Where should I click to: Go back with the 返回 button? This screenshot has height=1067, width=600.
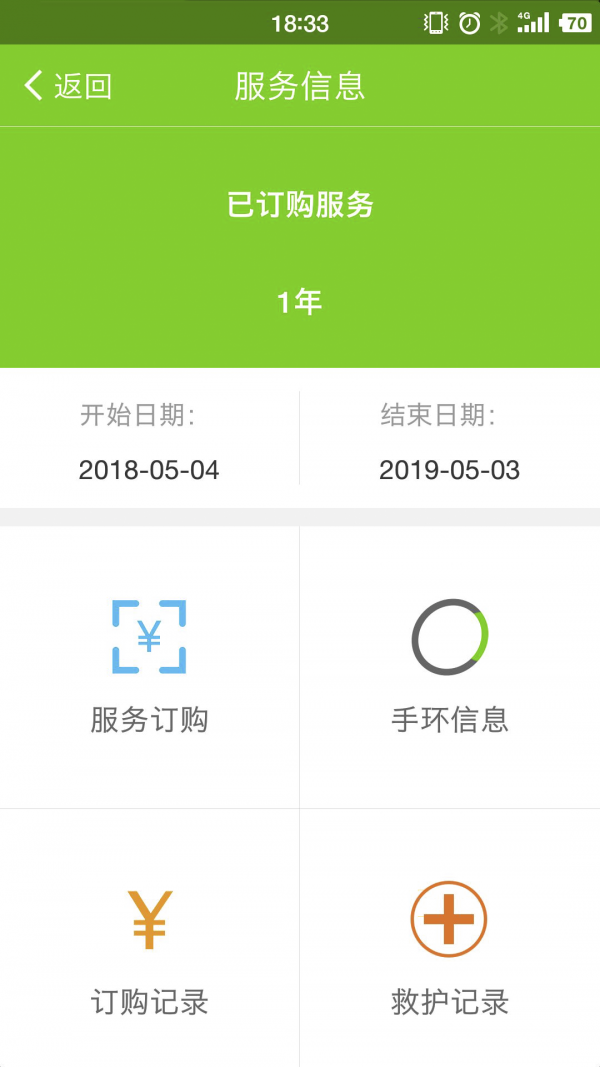68,86
